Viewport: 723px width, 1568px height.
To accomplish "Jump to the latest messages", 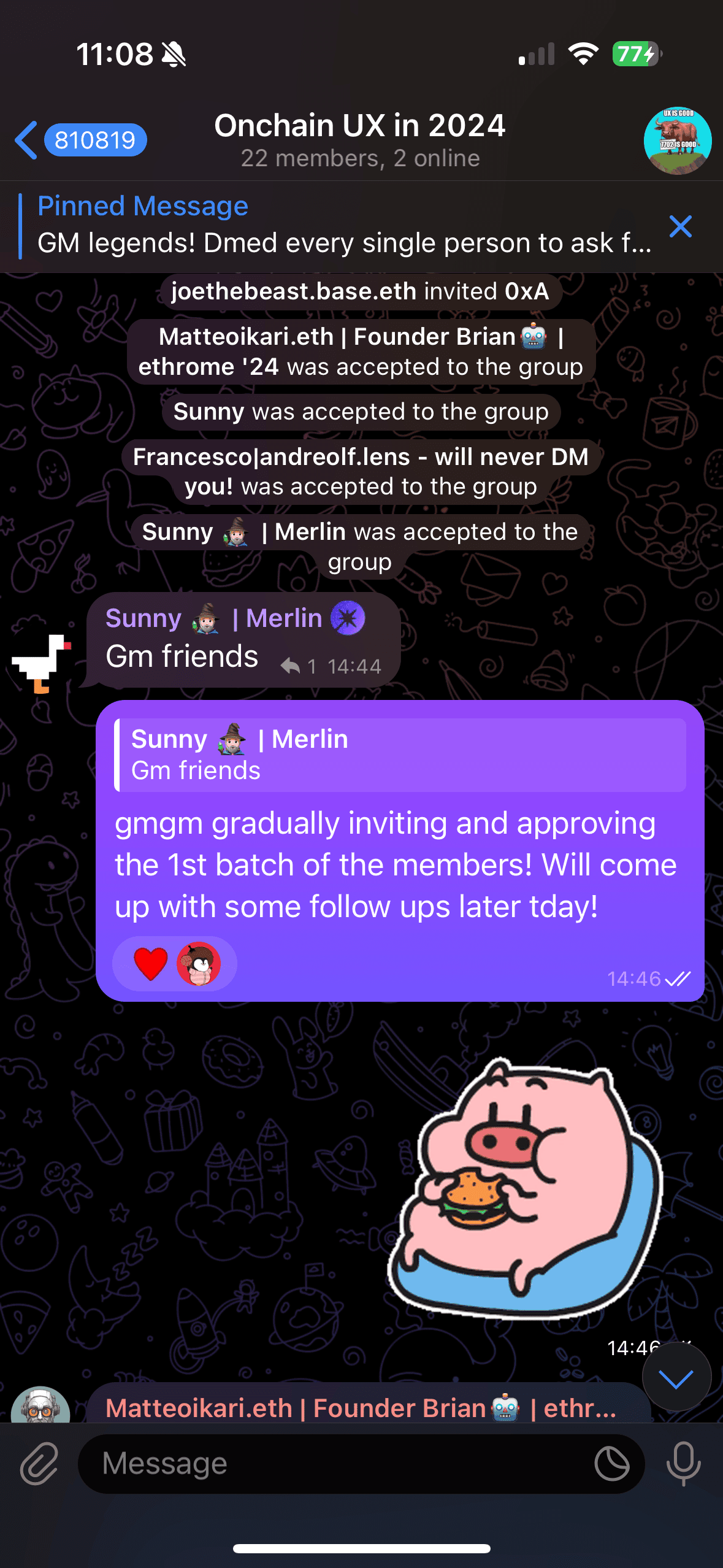I will (676, 1378).
